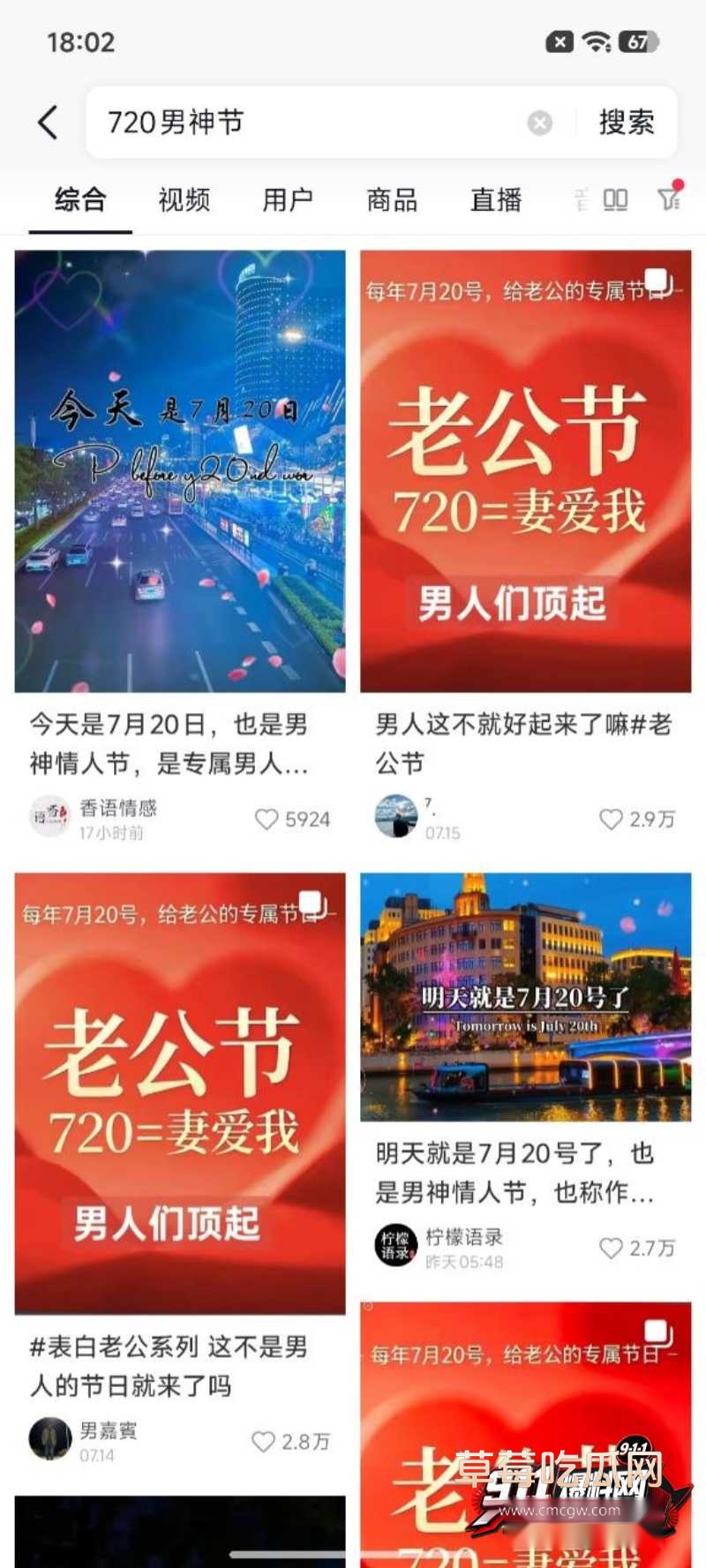The width and height of the screenshot is (706, 1568).
Task: Switch to the 视频 tab
Action: (x=184, y=200)
